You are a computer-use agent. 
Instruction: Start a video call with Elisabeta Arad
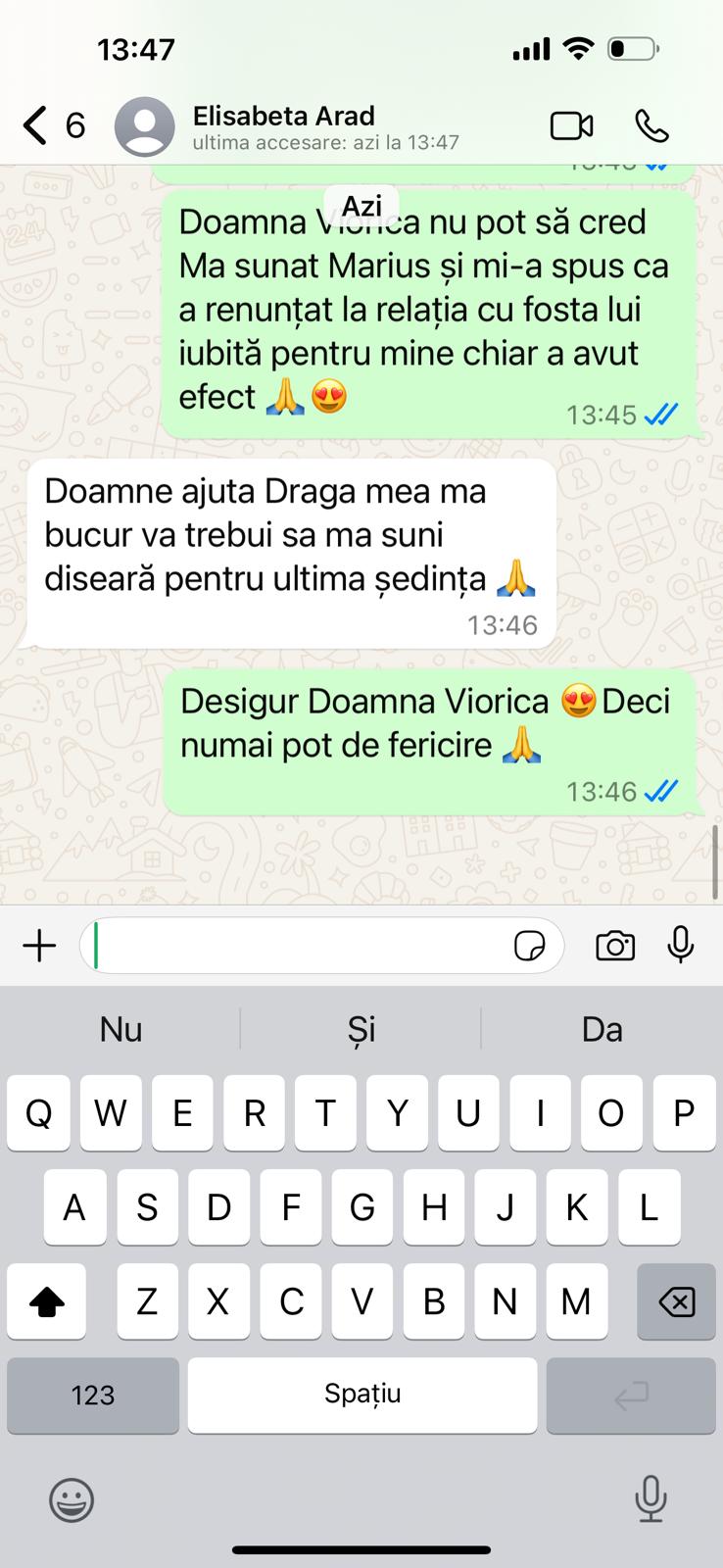(x=571, y=126)
